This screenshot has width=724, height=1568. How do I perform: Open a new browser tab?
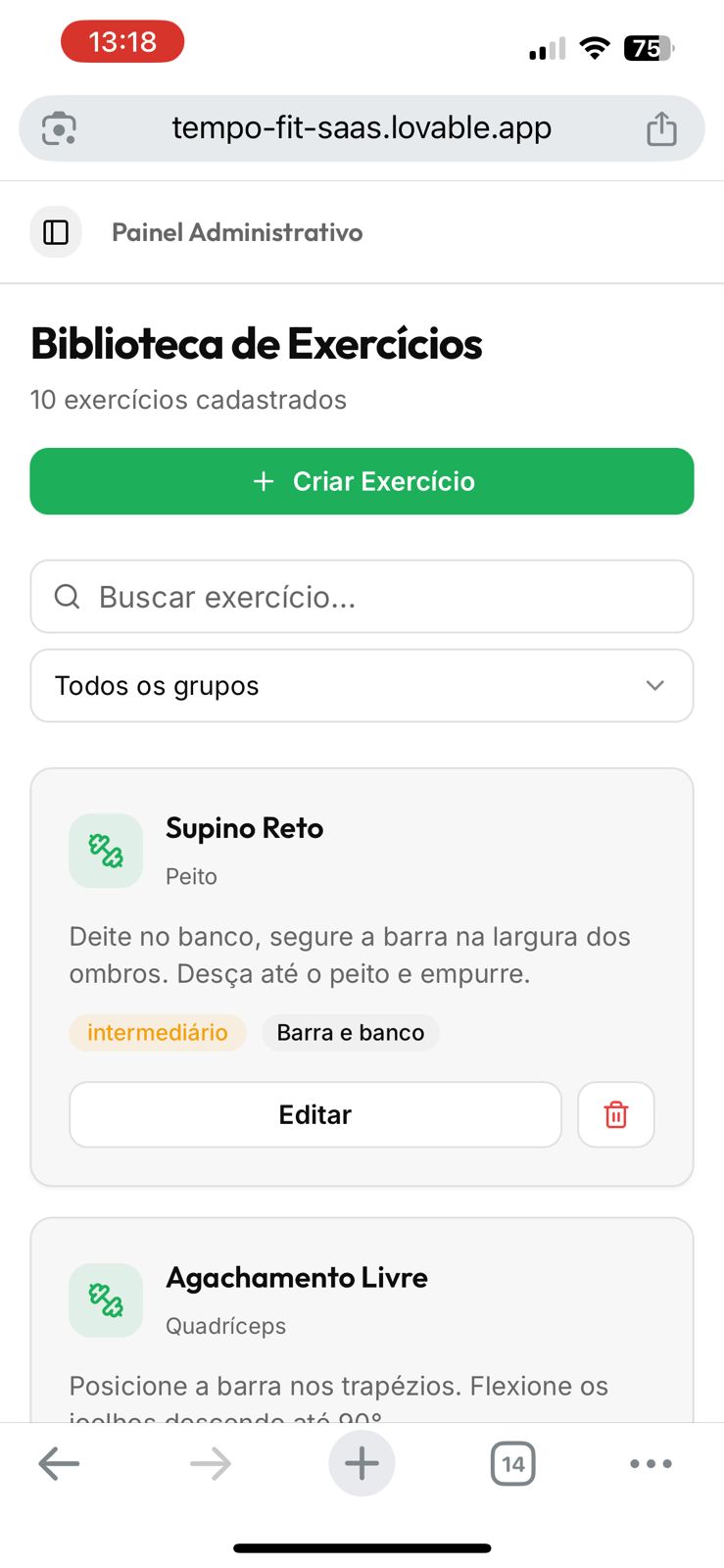[x=362, y=1464]
